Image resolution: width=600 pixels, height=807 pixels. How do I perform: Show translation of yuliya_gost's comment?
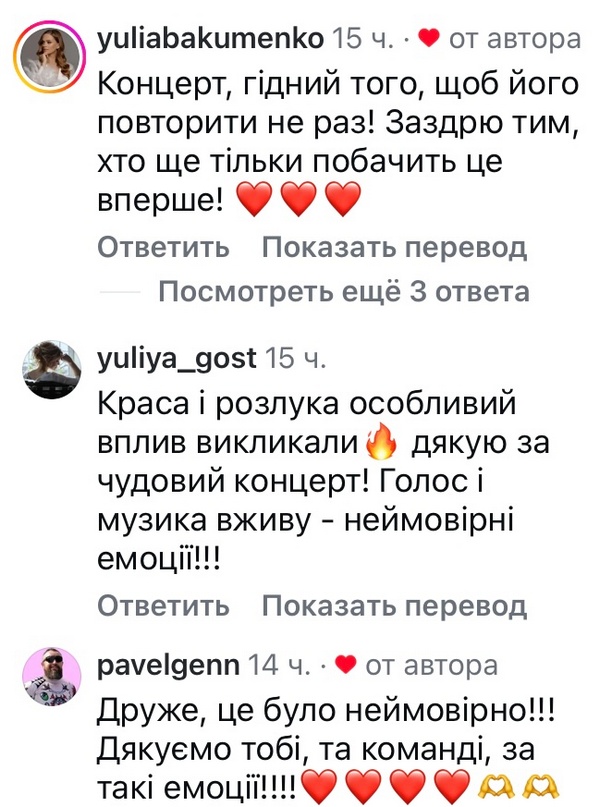394,605
